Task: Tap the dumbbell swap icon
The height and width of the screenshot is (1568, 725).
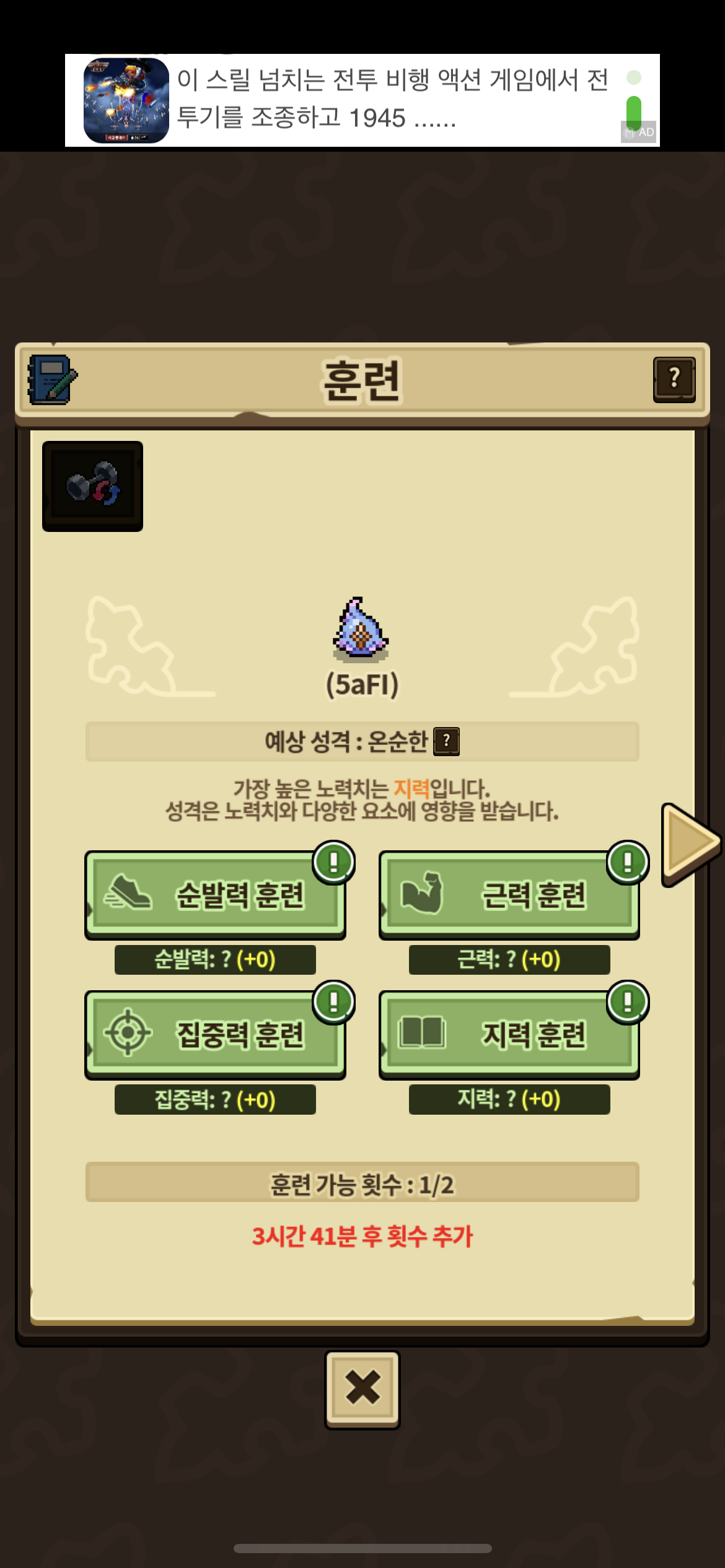Action: pos(92,486)
